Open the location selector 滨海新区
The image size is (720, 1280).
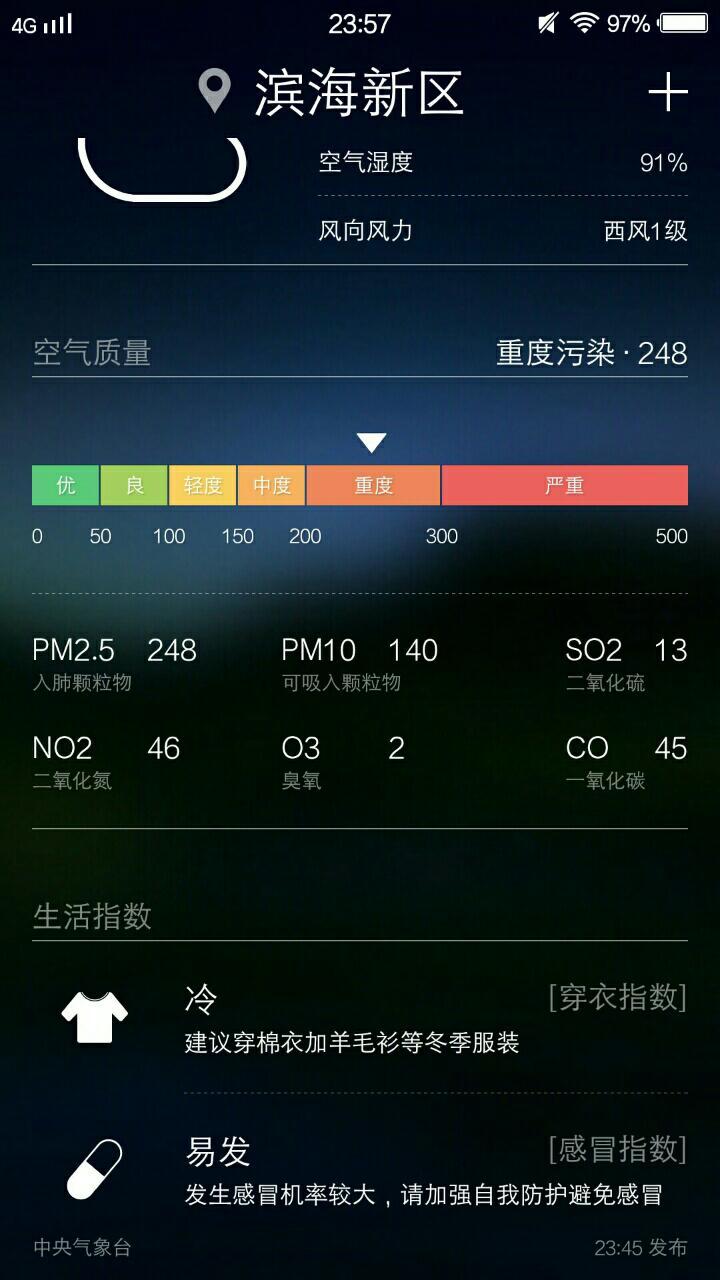click(x=331, y=93)
